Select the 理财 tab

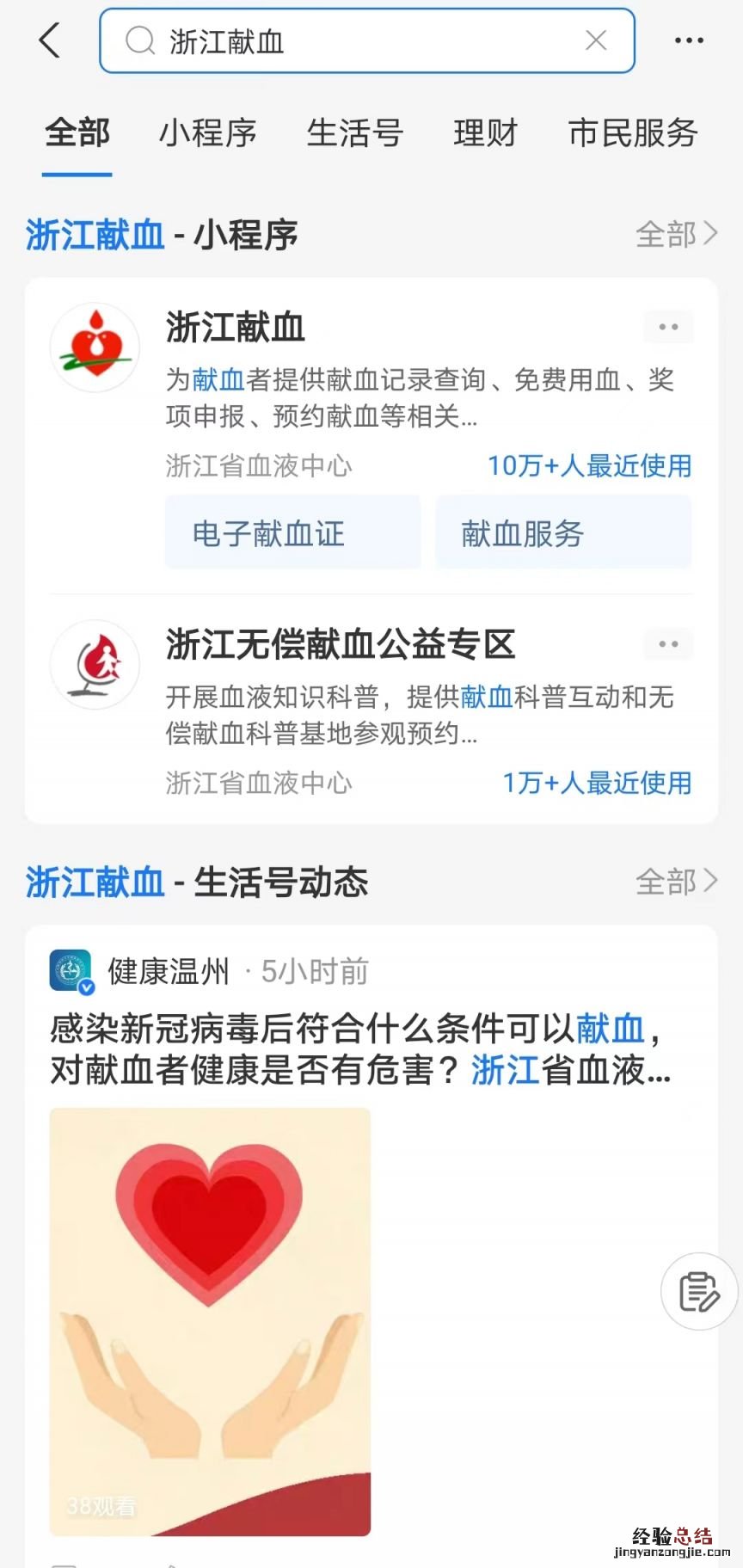(x=485, y=133)
